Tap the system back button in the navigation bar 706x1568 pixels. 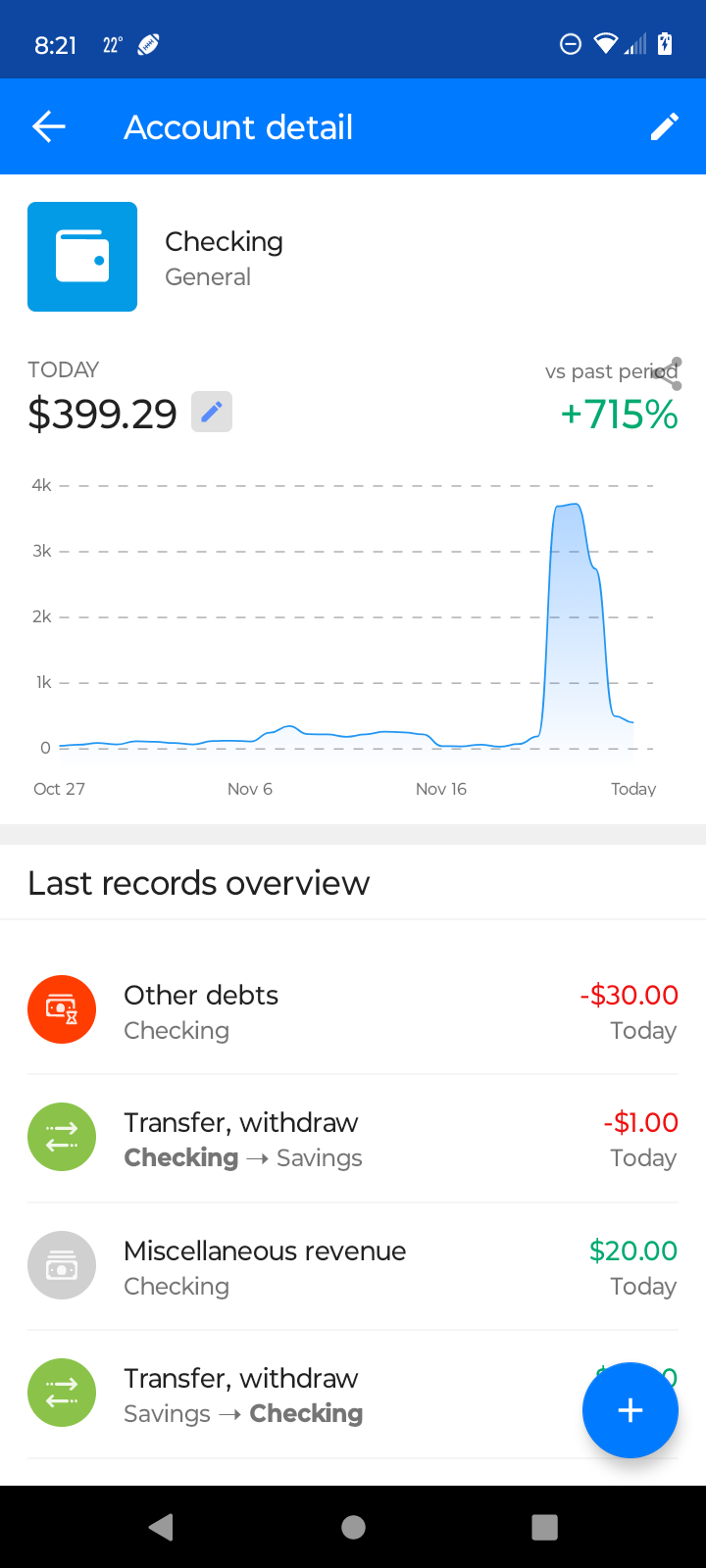pyautogui.click(x=162, y=1527)
